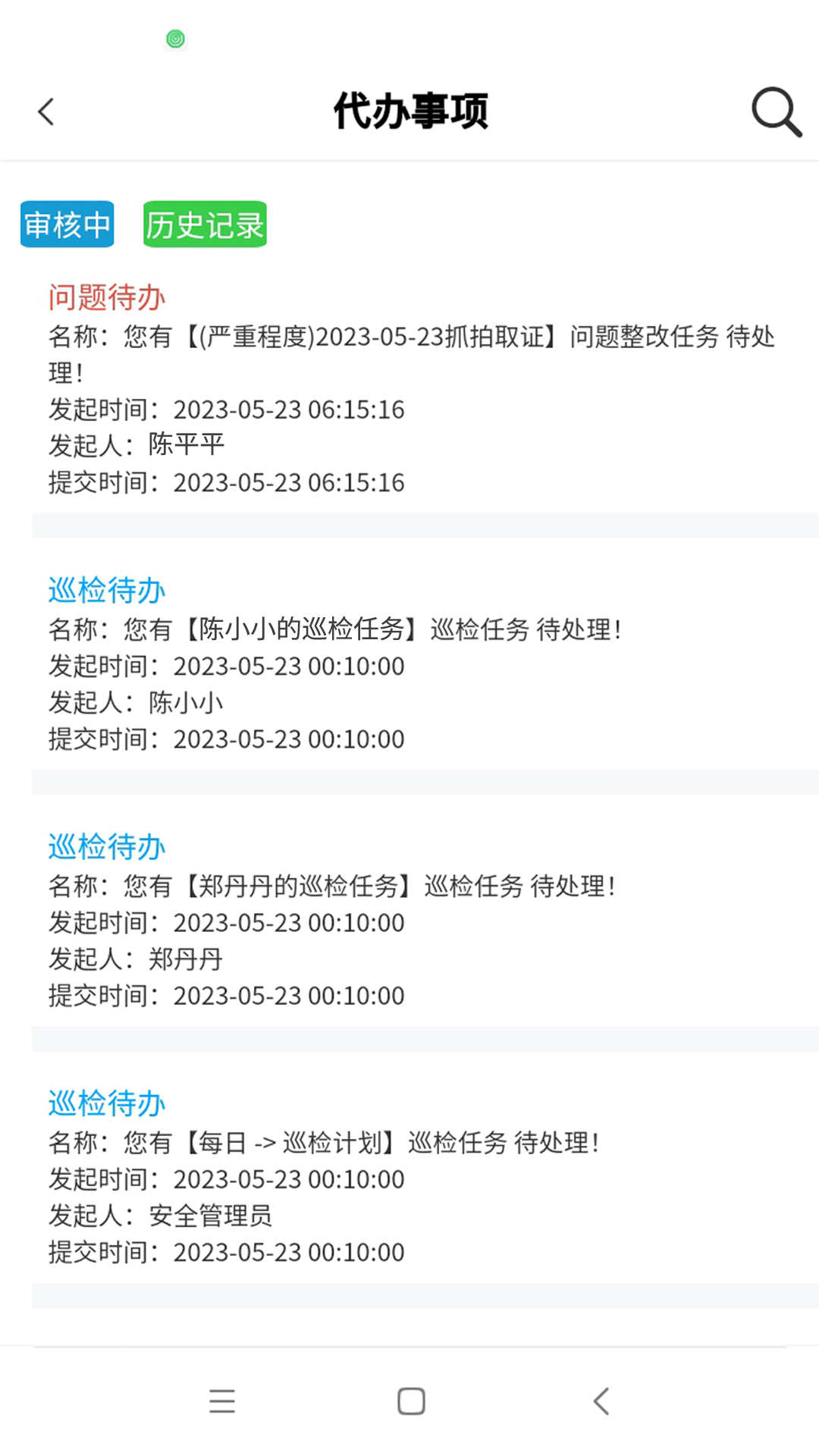This screenshot has width=819, height=1456.
Task: Select the 审核中 button
Action: (67, 224)
